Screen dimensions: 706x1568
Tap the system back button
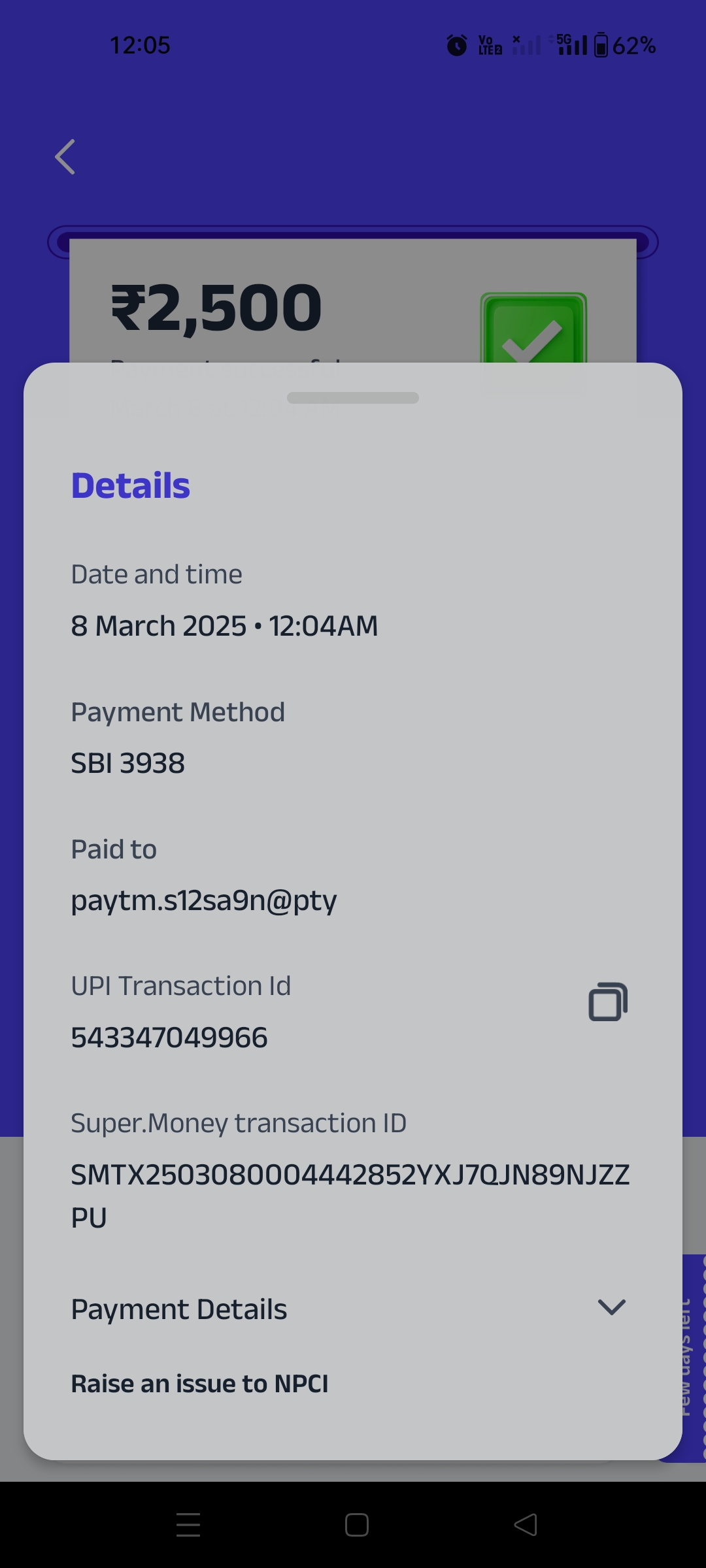point(526,1525)
